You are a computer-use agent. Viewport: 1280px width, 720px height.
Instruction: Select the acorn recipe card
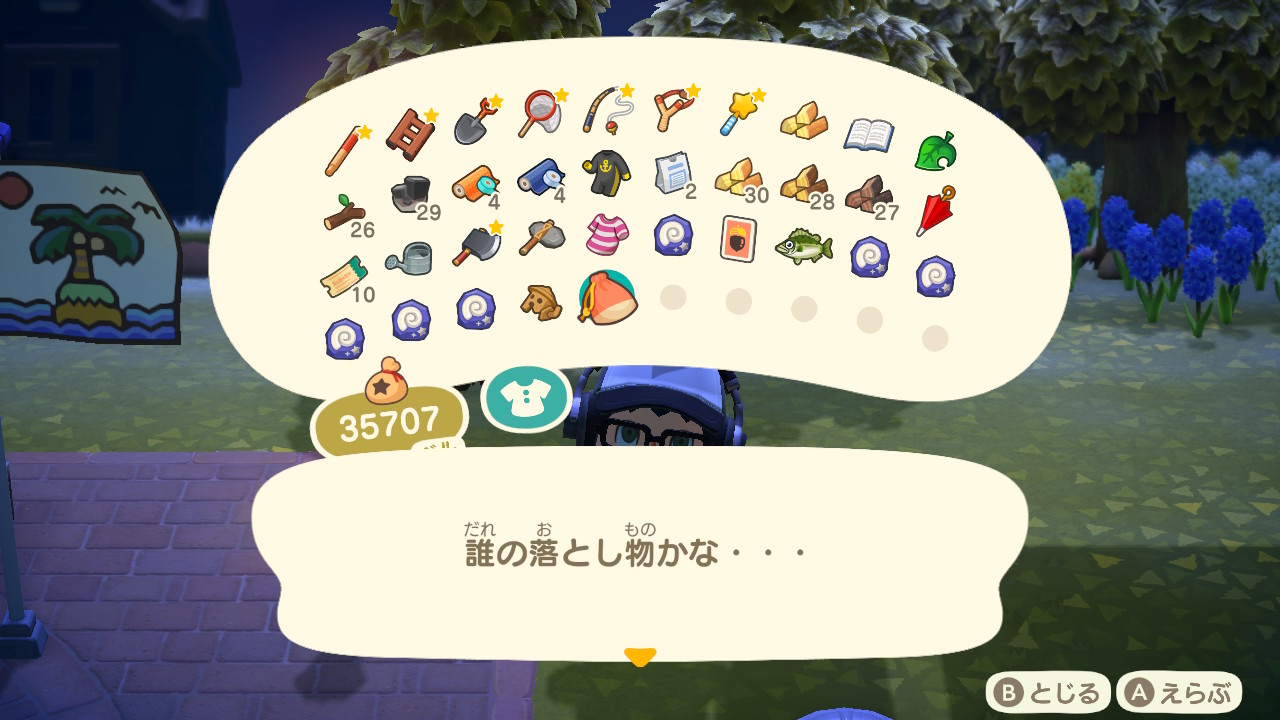(x=738, y=238)
